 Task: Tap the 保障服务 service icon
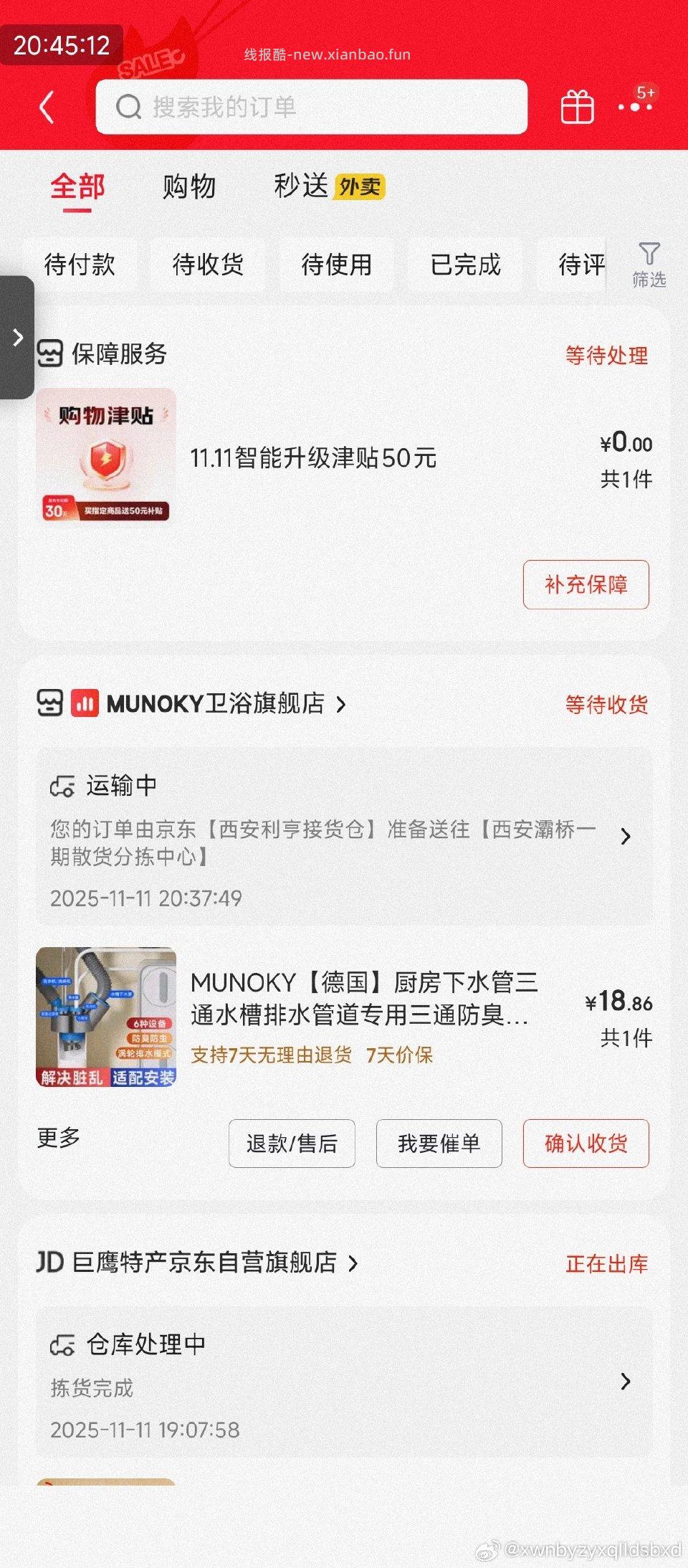[50, 353]
